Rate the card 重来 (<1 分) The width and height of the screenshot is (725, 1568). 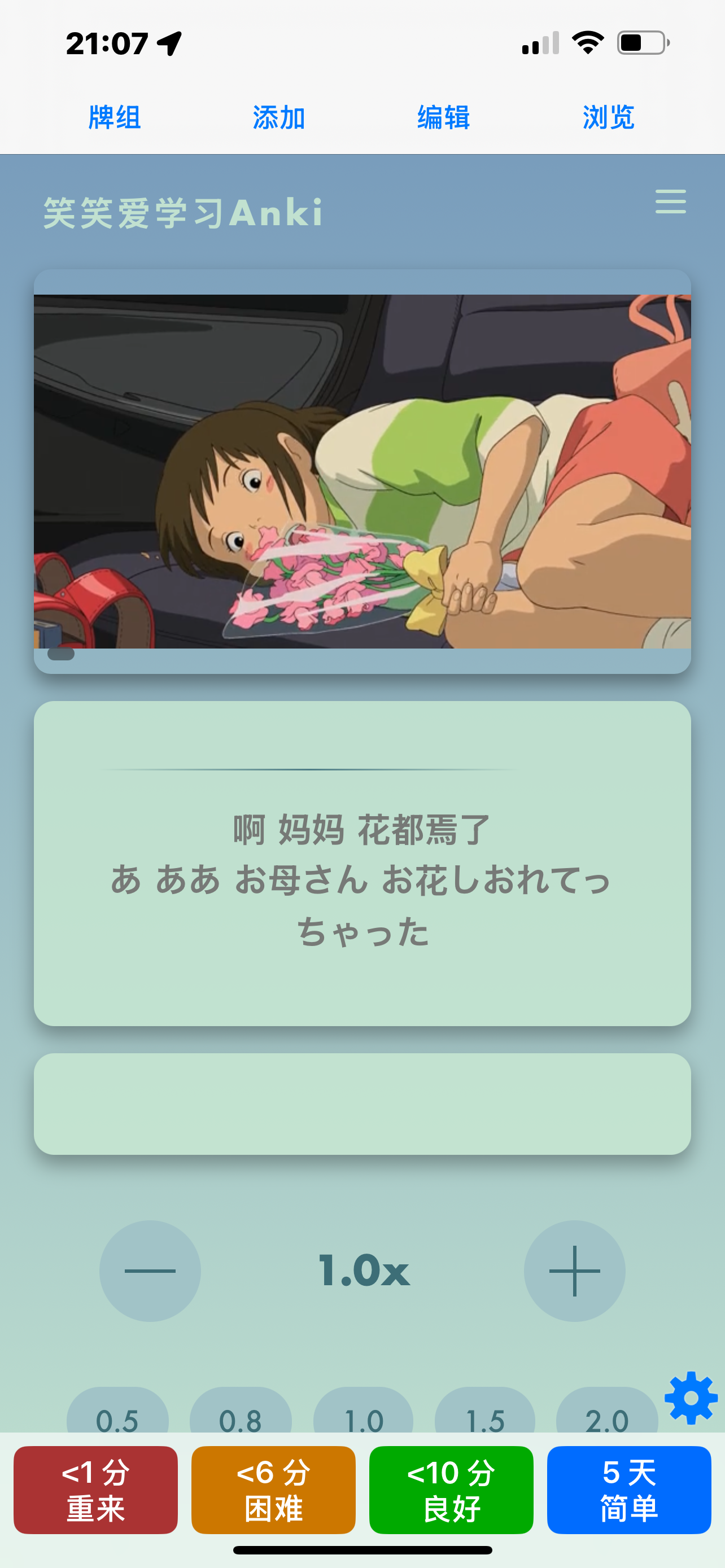[x=95, y=1490]
